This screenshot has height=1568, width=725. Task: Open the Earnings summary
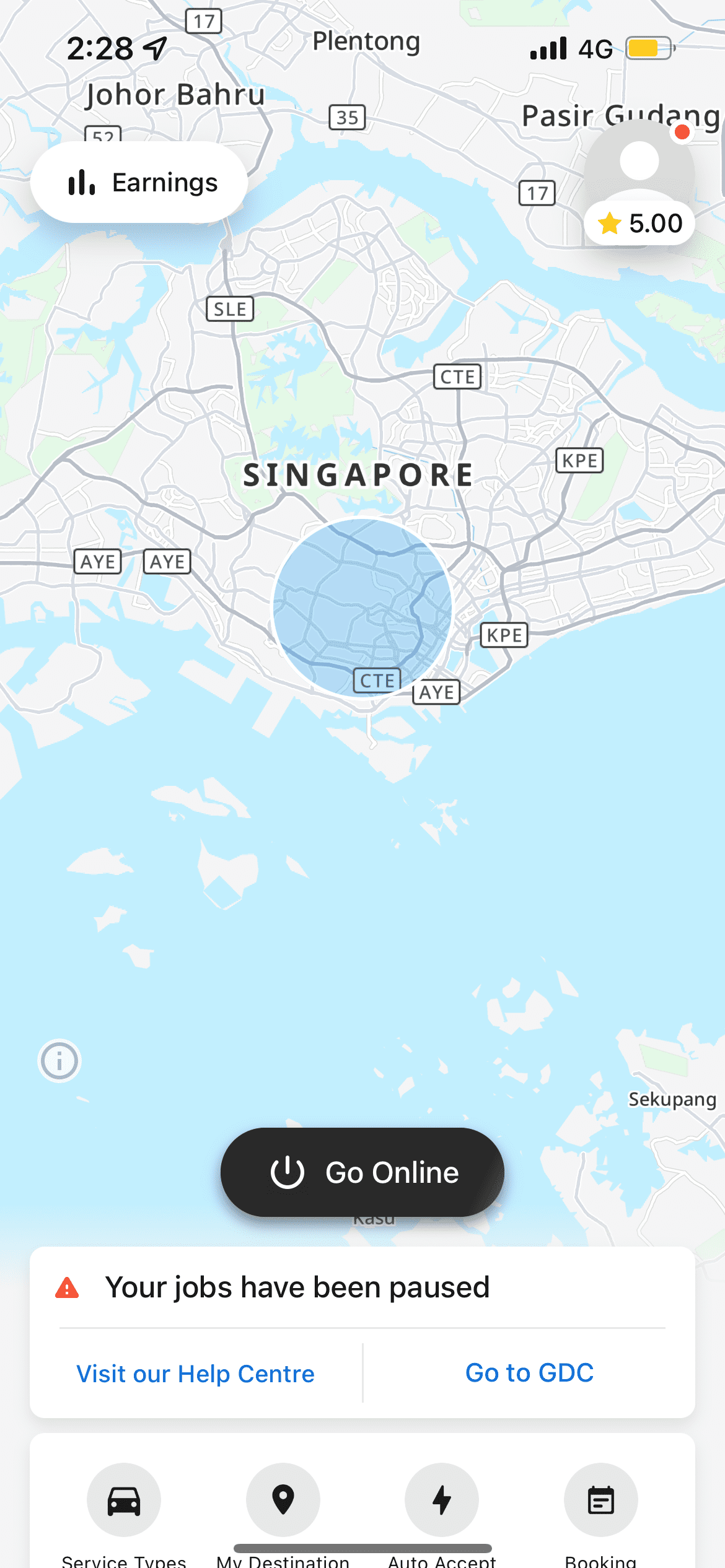coord(139,183)
